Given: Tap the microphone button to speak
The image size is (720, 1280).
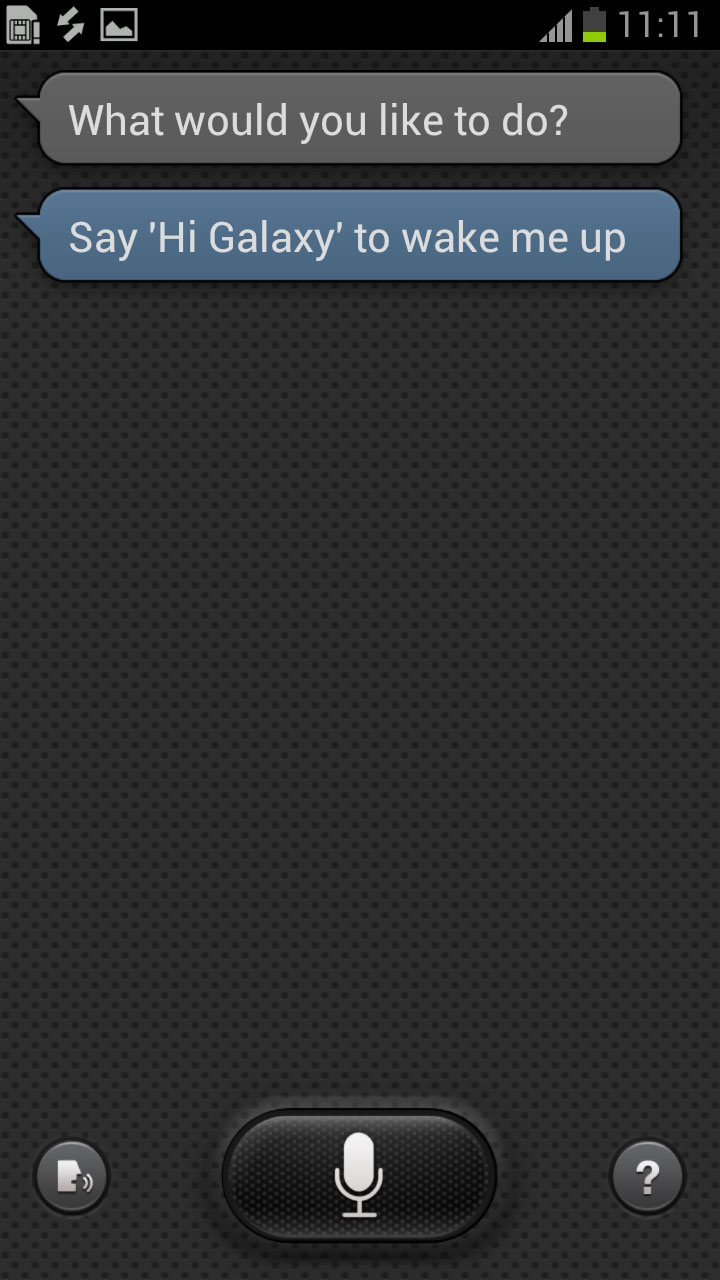Looking at the screenshot, I should pyautogui.click(x=359, y=1175).
